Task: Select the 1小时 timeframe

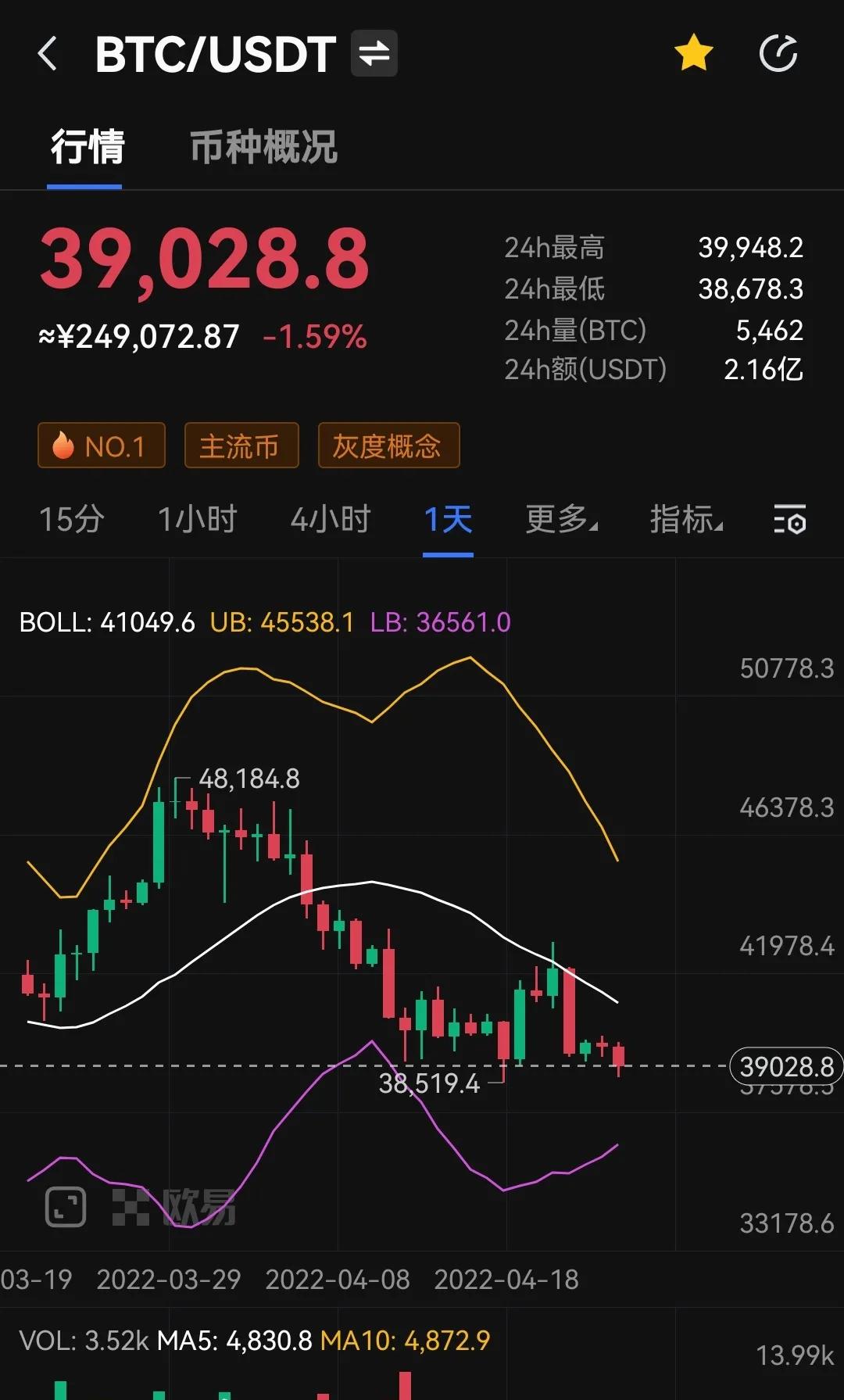Action: (196, 520)
